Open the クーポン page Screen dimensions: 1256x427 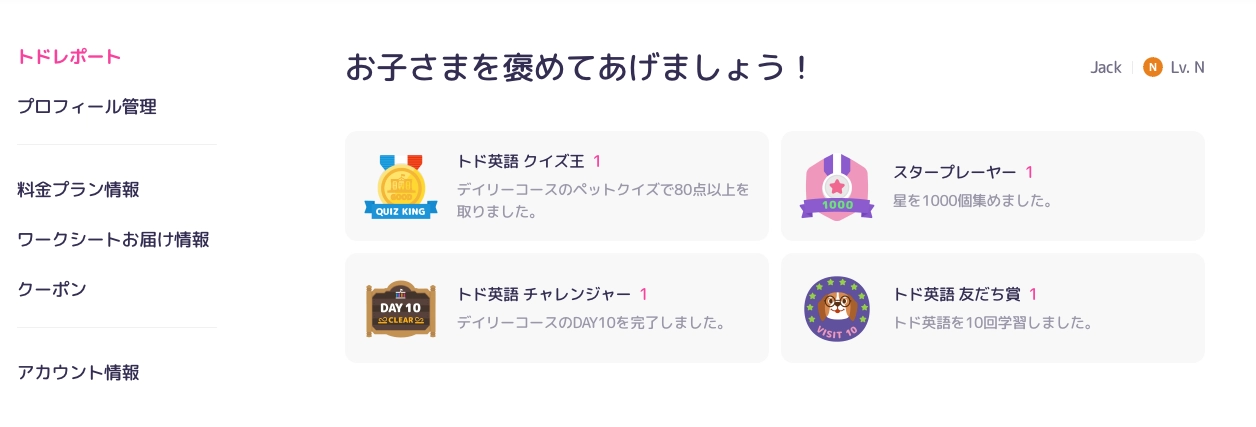(52, 289)
